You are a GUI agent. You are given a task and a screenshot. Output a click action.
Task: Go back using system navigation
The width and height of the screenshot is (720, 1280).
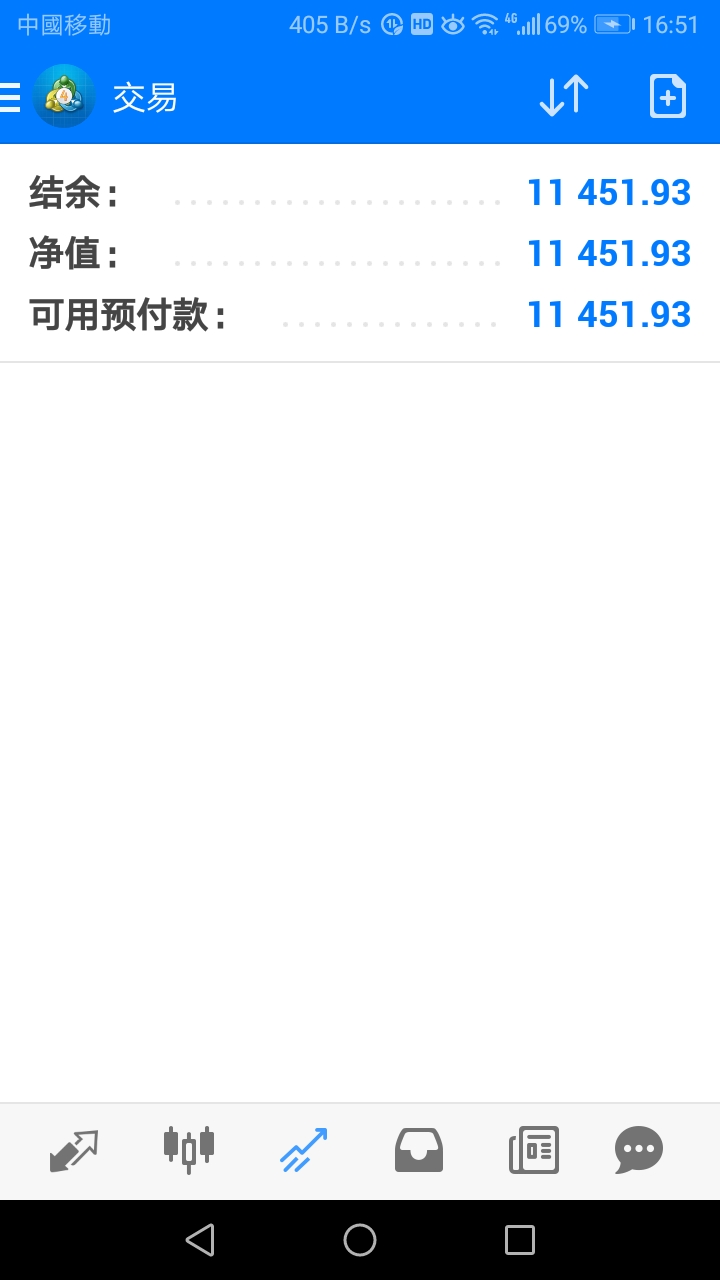200,1240
